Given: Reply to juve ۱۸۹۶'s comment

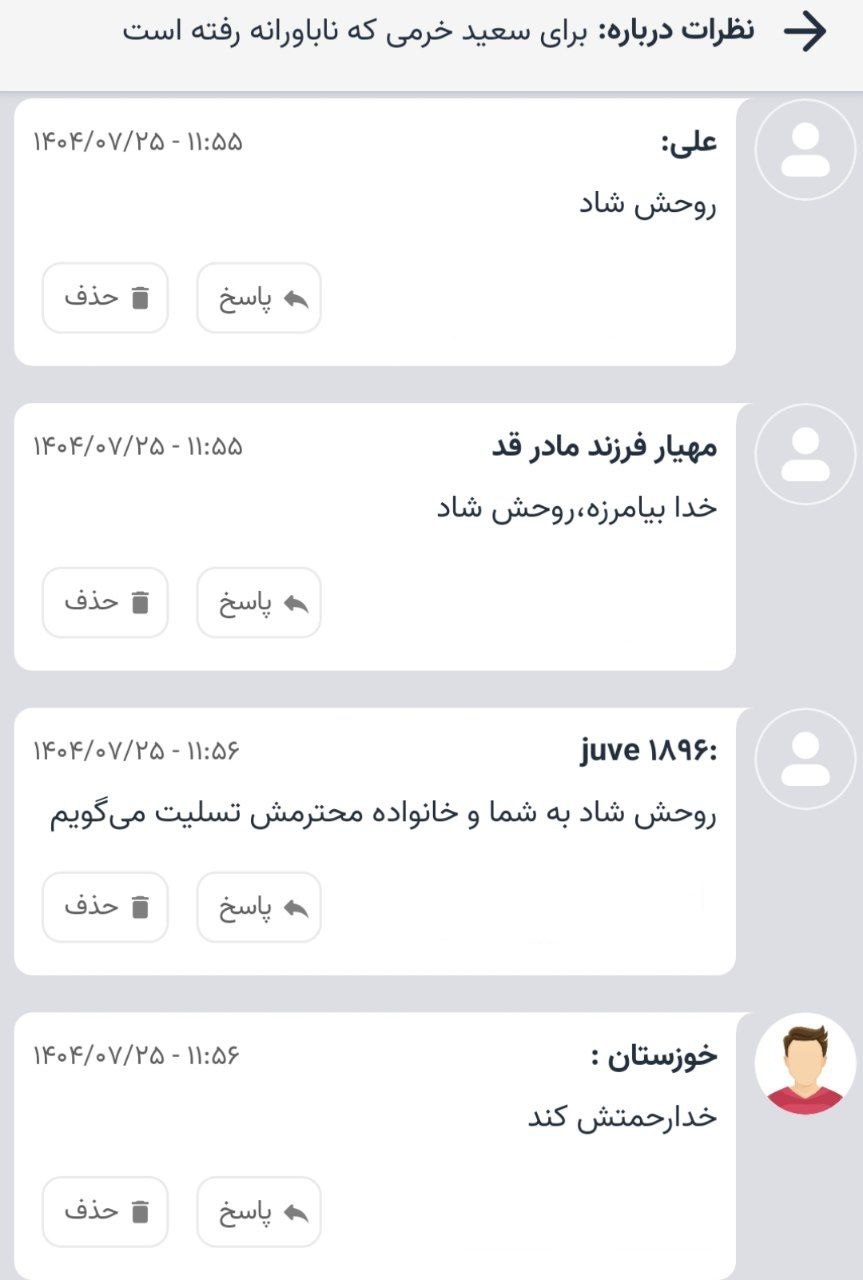Looking at the screenshot, I should pyautogui.click(x=259, y=907).
